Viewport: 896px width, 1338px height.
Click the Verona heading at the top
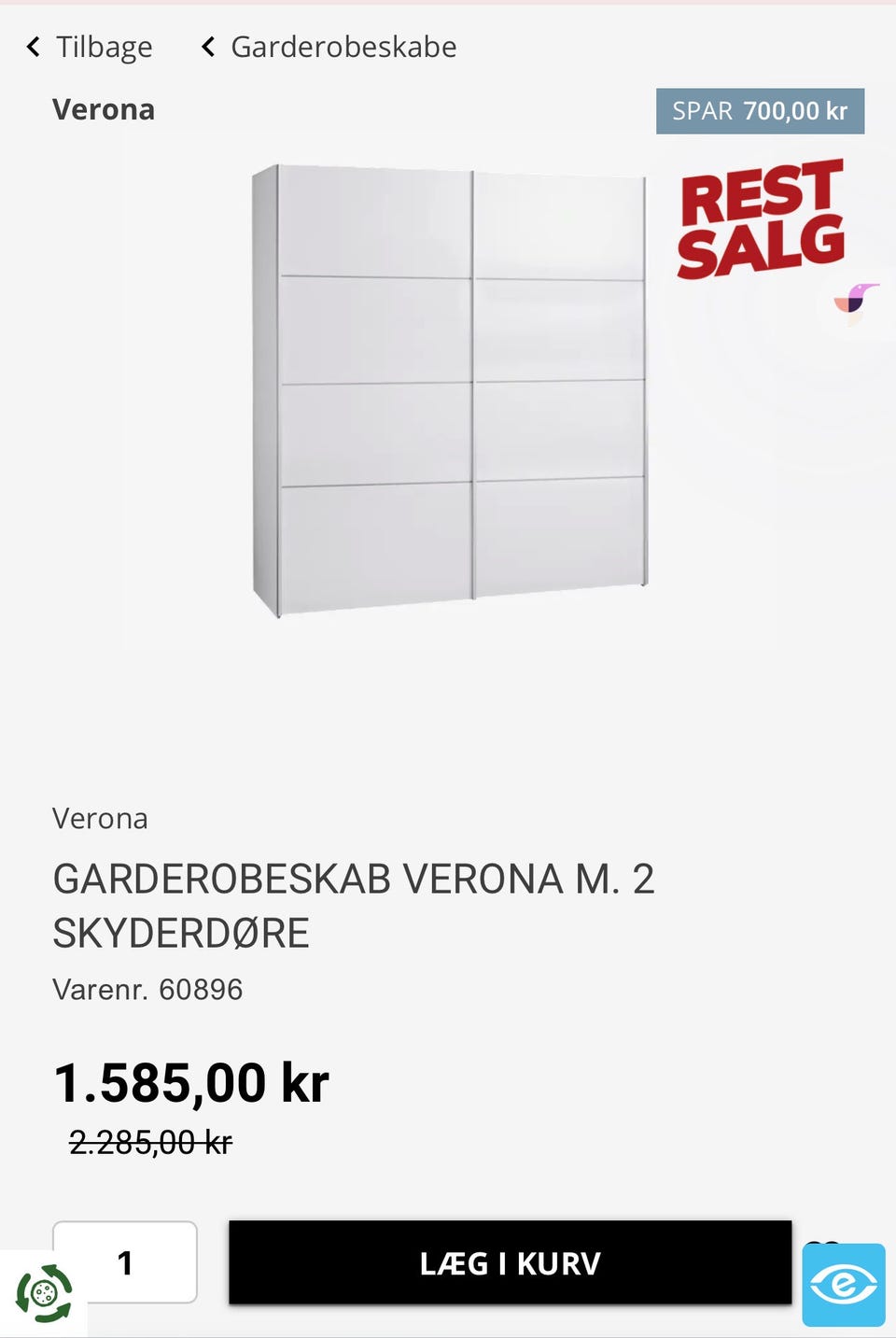(x=104, y=109)
